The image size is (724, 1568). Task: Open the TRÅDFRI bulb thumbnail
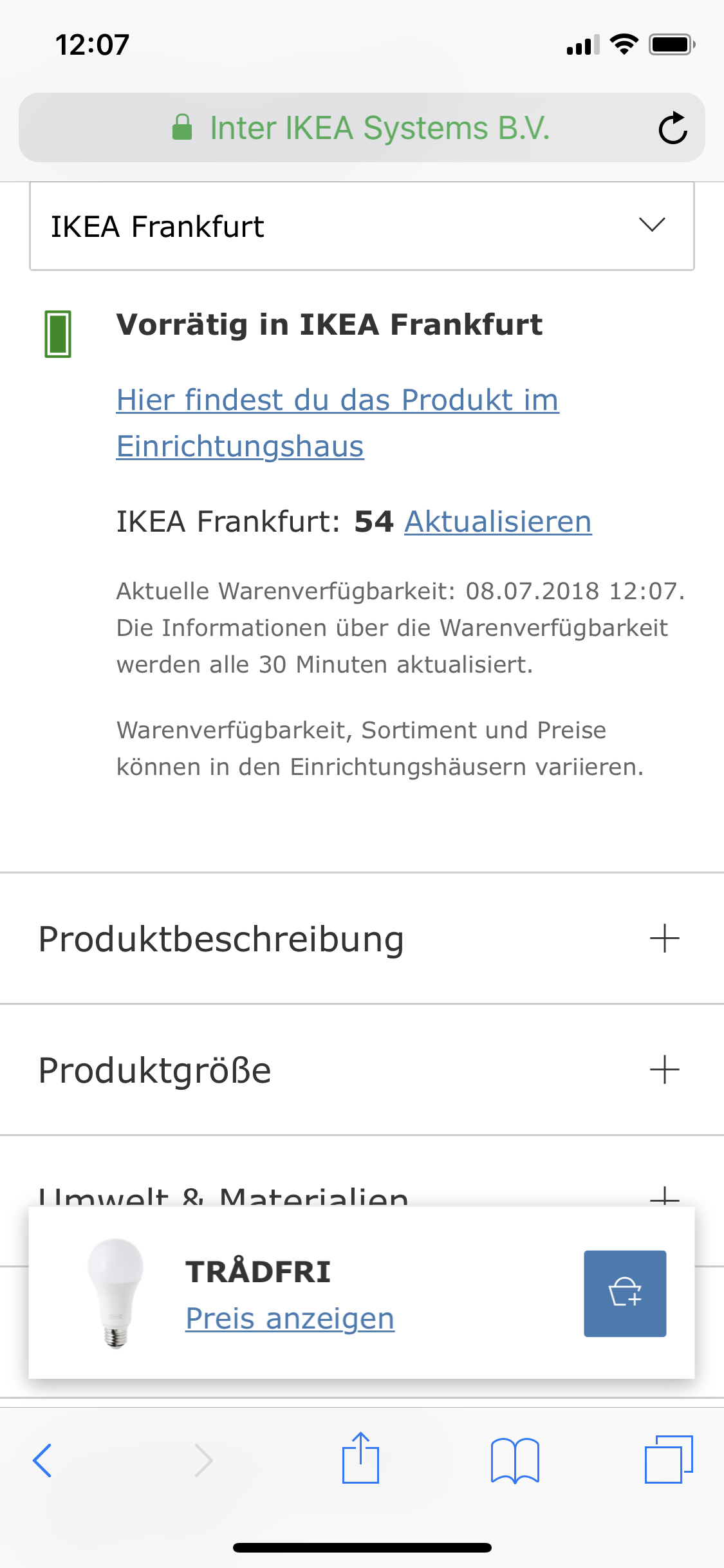(116, 1293)
